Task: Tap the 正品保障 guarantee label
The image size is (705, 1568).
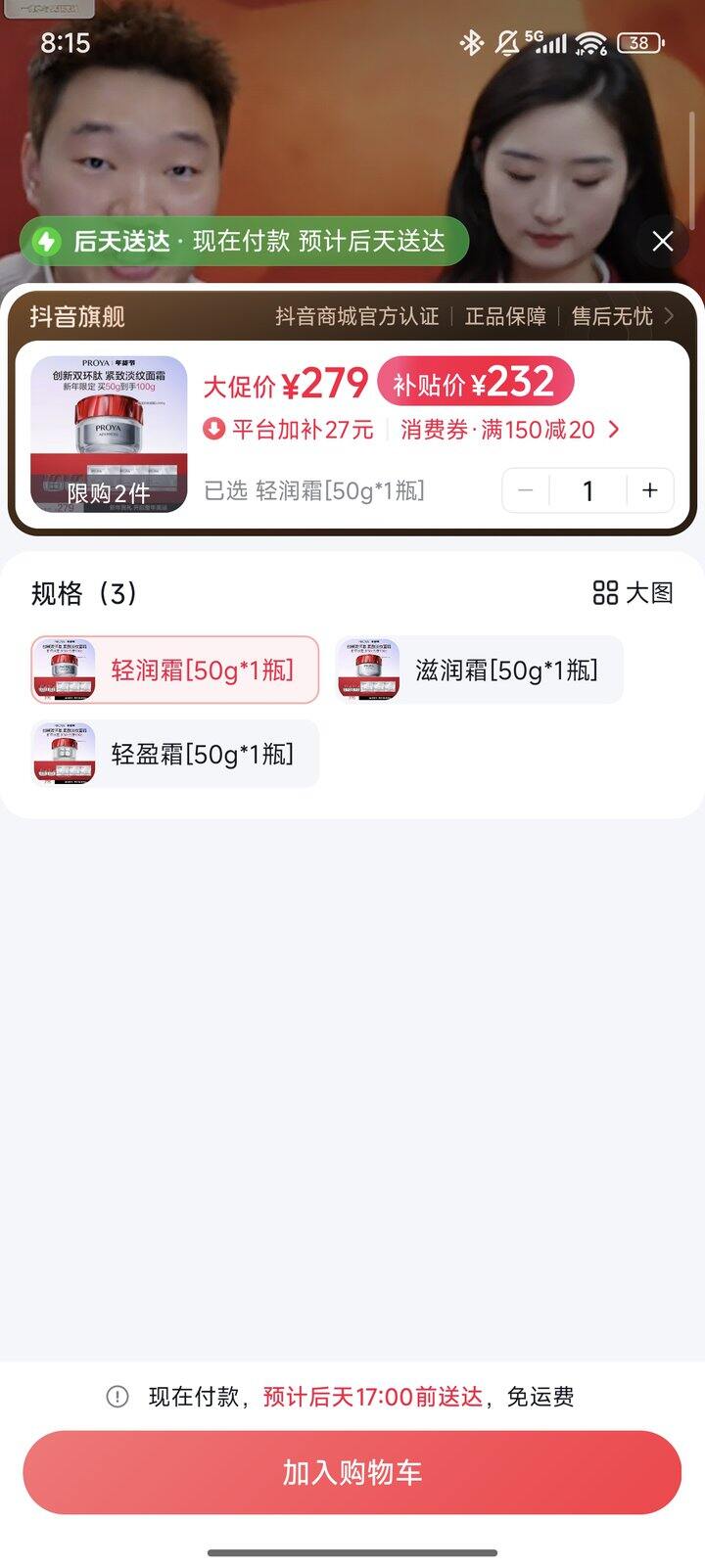Action: (x=505, y=317)
